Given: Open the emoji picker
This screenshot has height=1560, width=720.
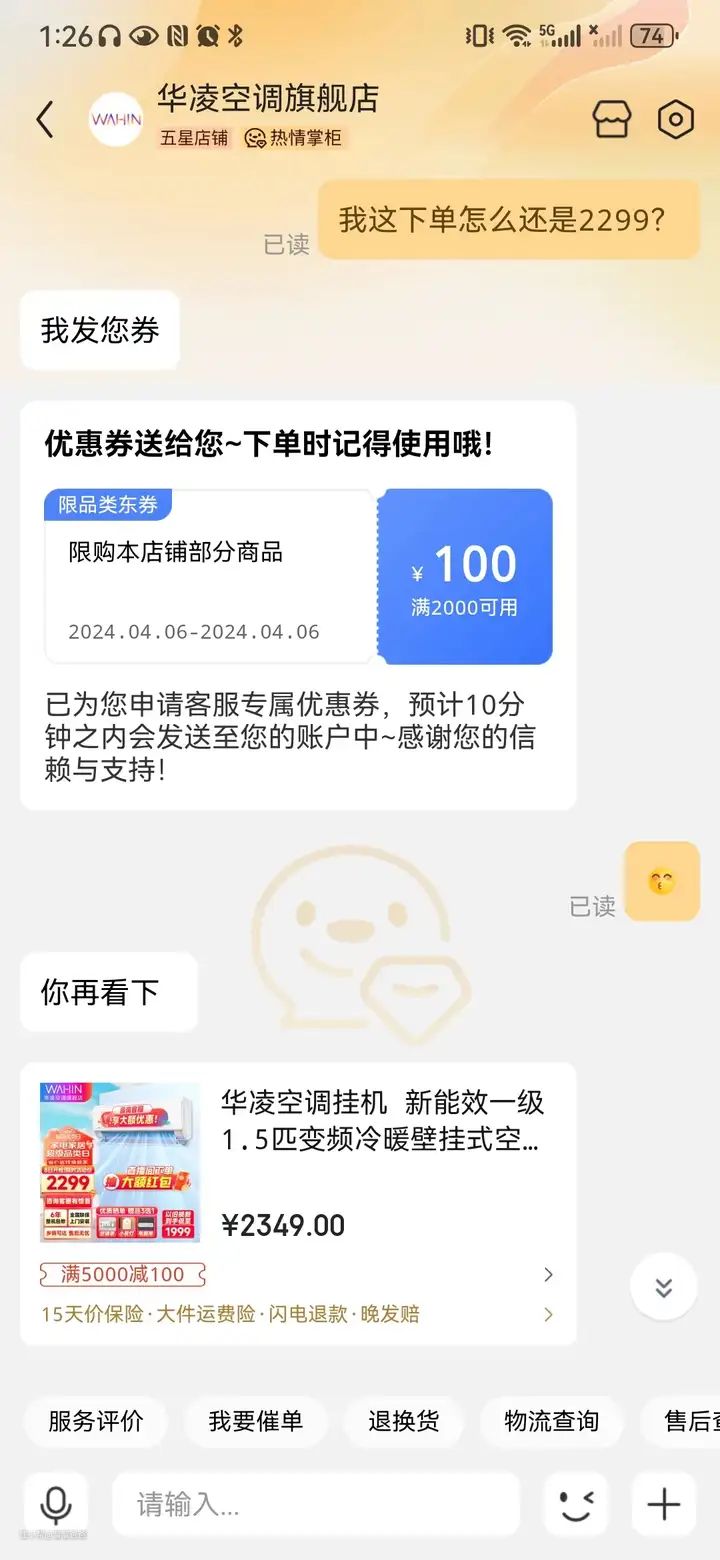Looking at the screenshot, I should tap(576, 1504).
